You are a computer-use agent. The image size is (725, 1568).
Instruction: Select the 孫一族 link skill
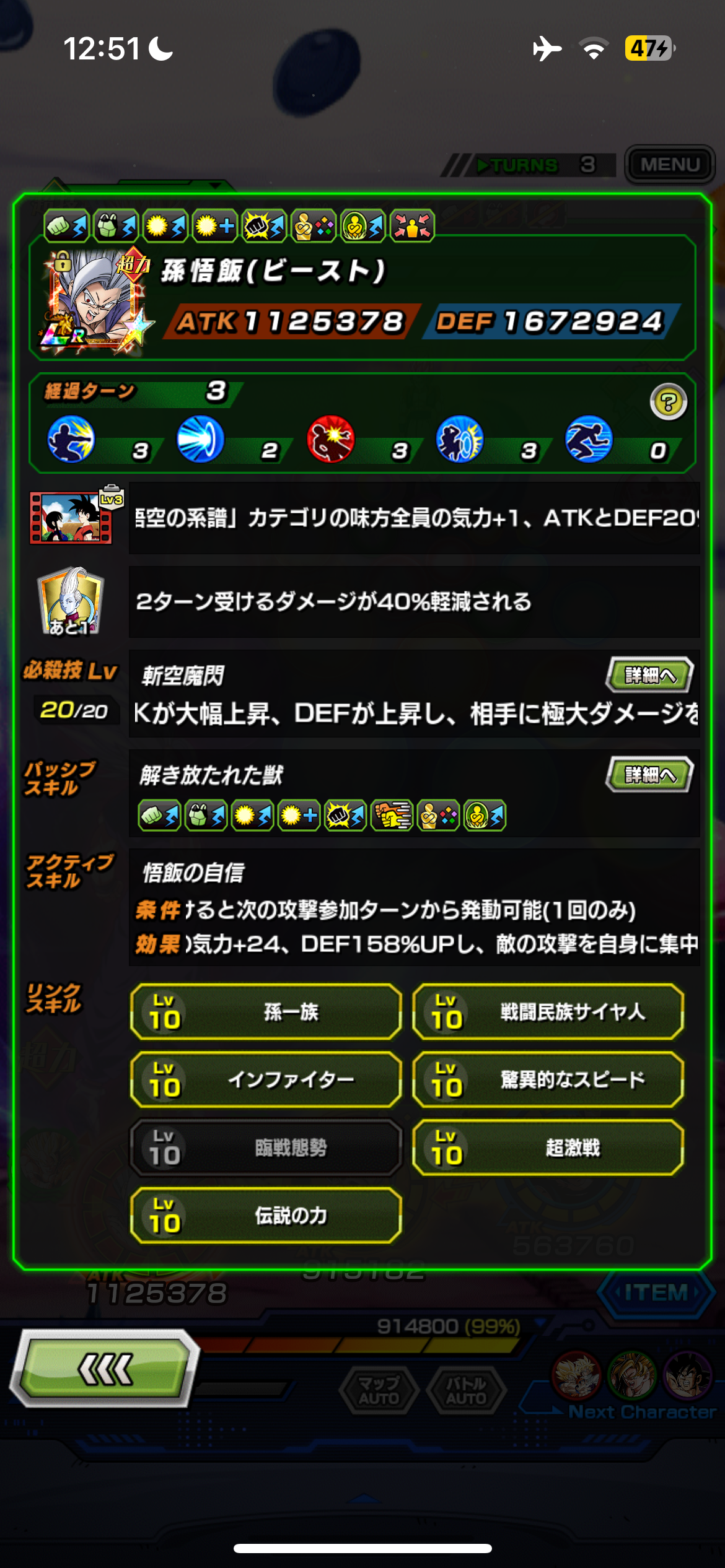(x=266, y=1012)
